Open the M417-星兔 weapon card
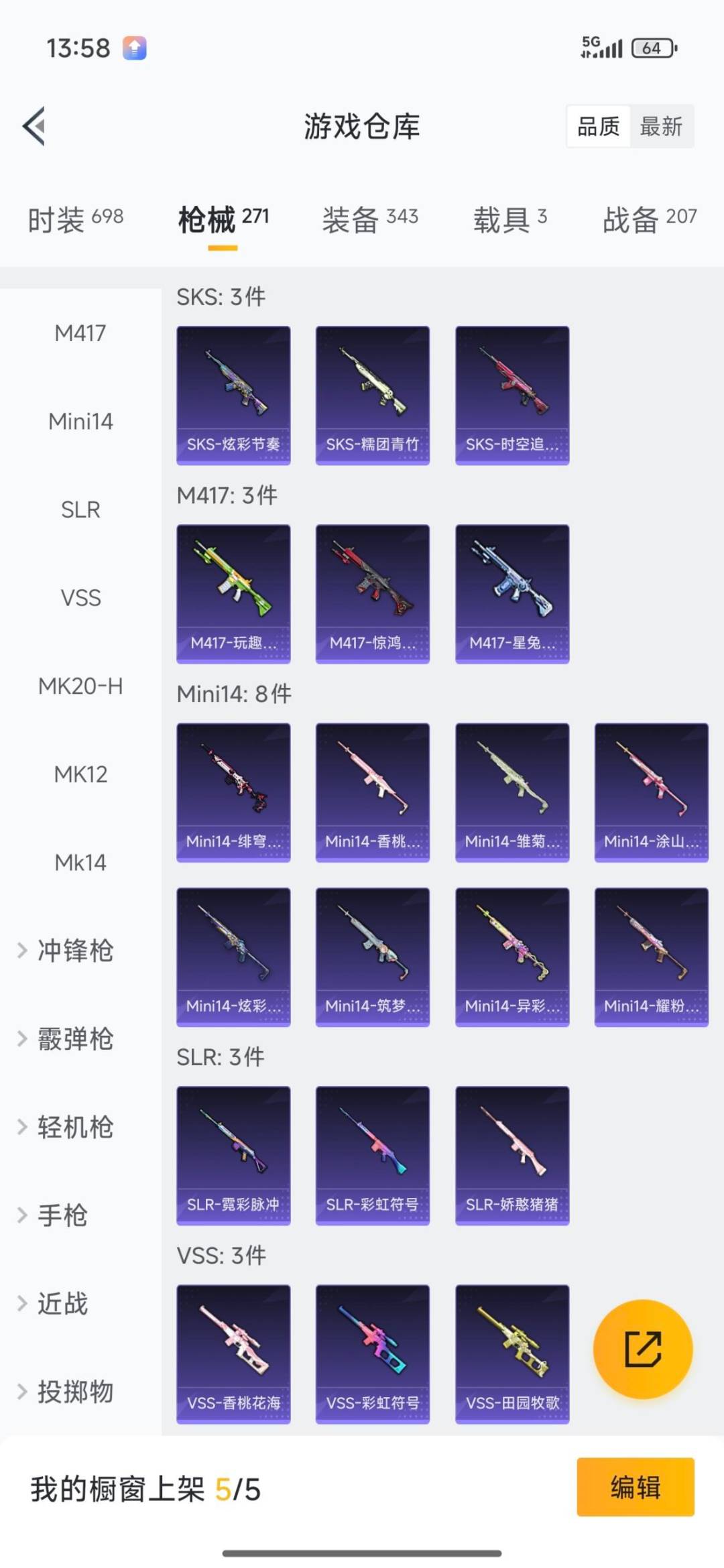This screenshot has height=1568, width=724. click(x=511, y=593)
